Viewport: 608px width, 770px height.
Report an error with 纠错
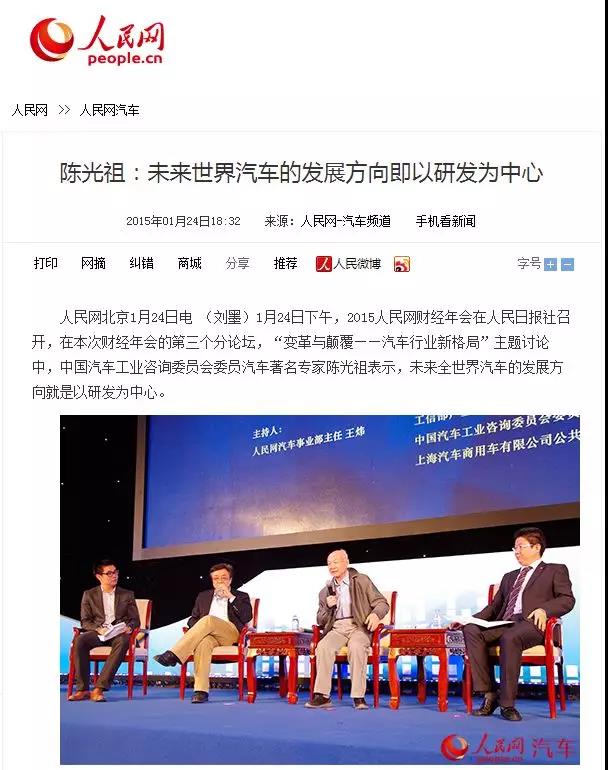(x=142, y=263)
